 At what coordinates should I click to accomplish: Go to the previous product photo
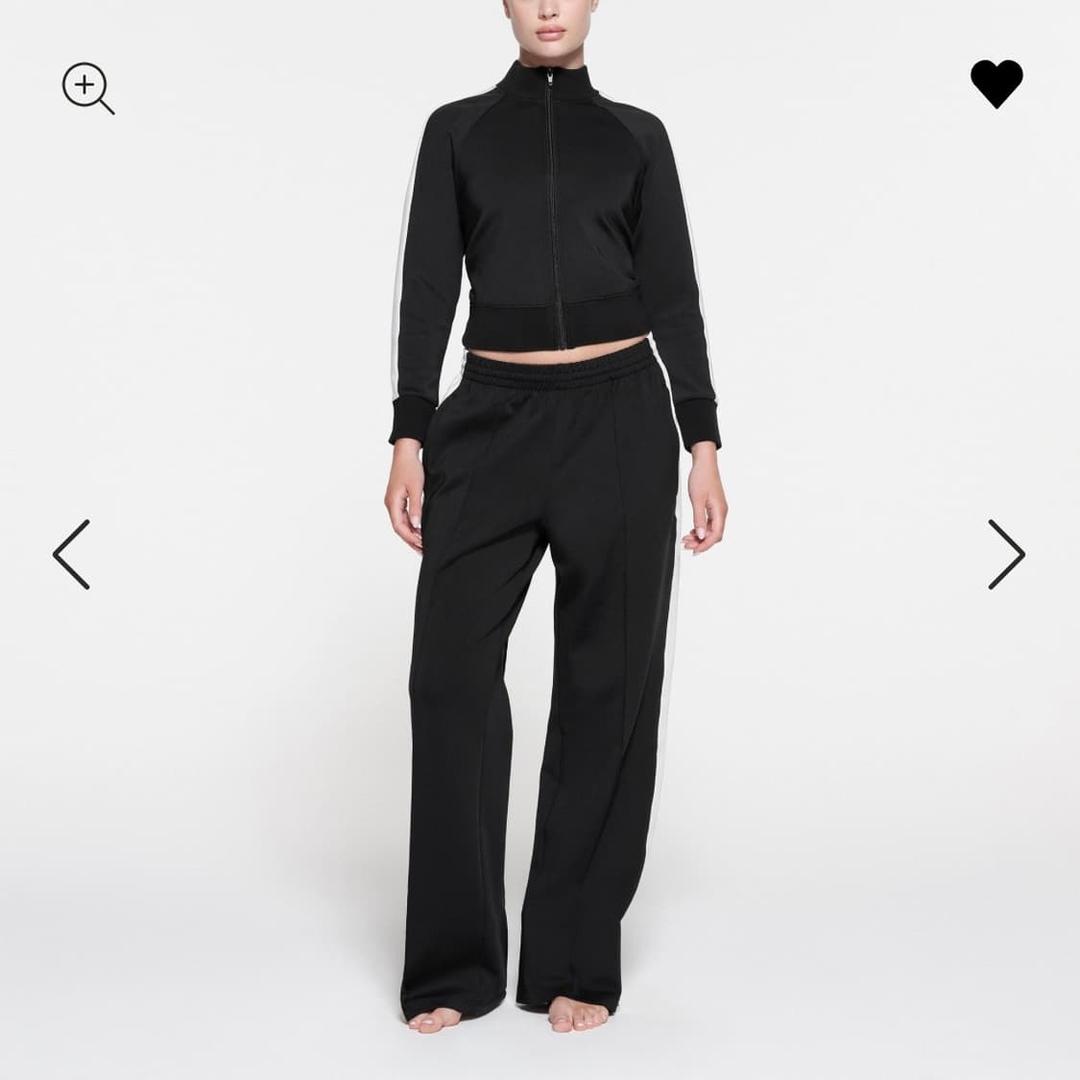click(x=72, y=554)
